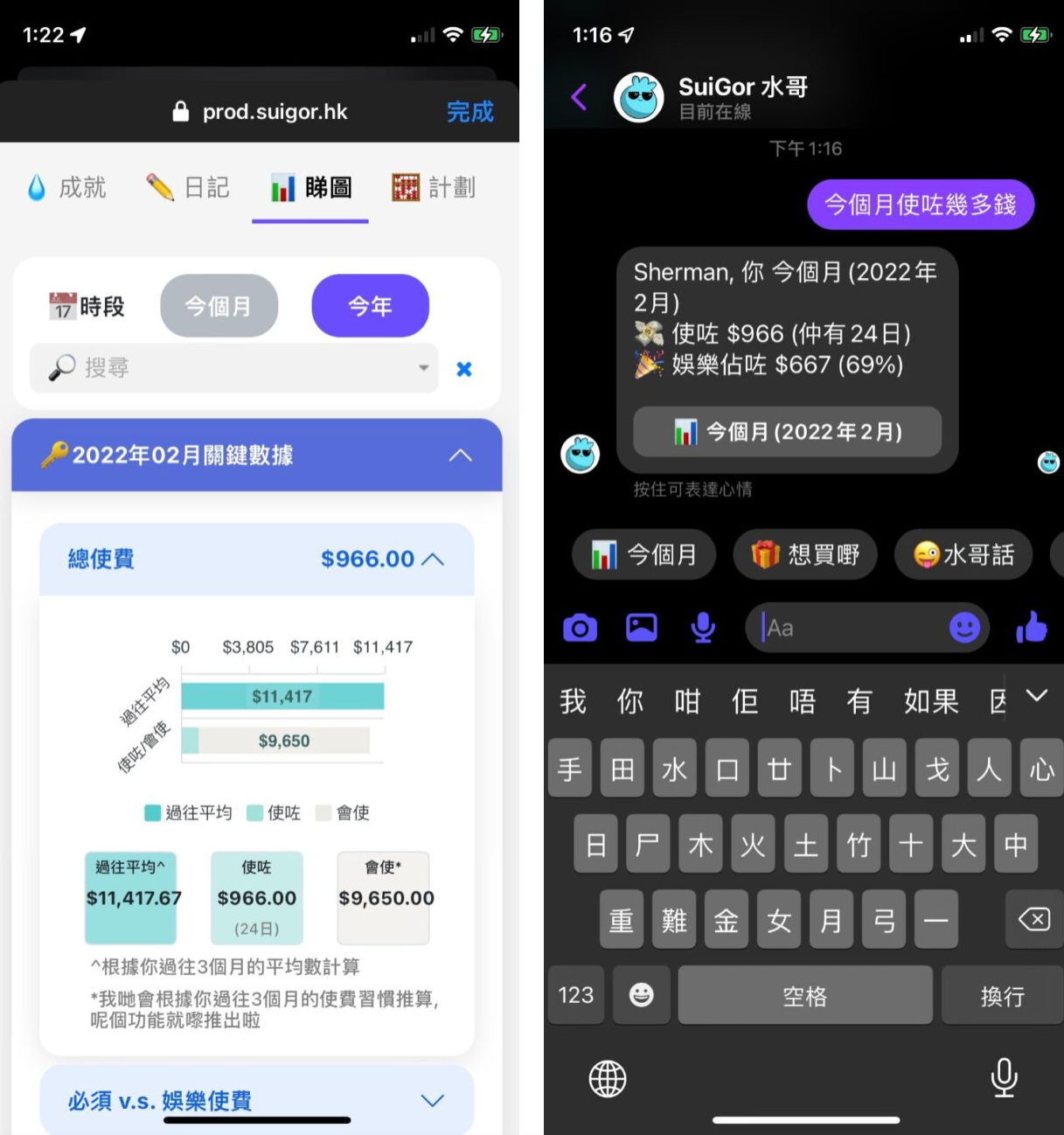Choose the 水哥話 quick reply chip
1064x1135 pixels.
[x=963, y=554]
